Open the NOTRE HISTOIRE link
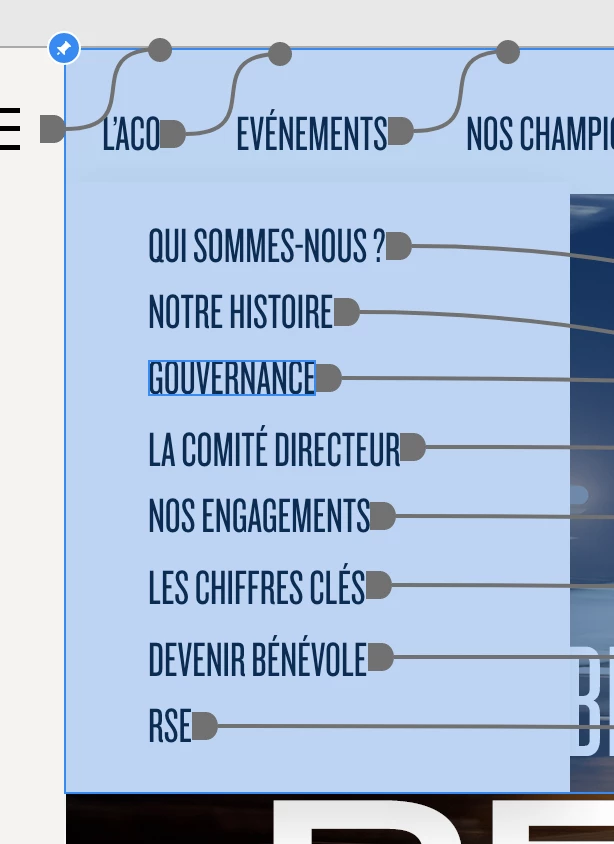 click(x=240, y=312)
